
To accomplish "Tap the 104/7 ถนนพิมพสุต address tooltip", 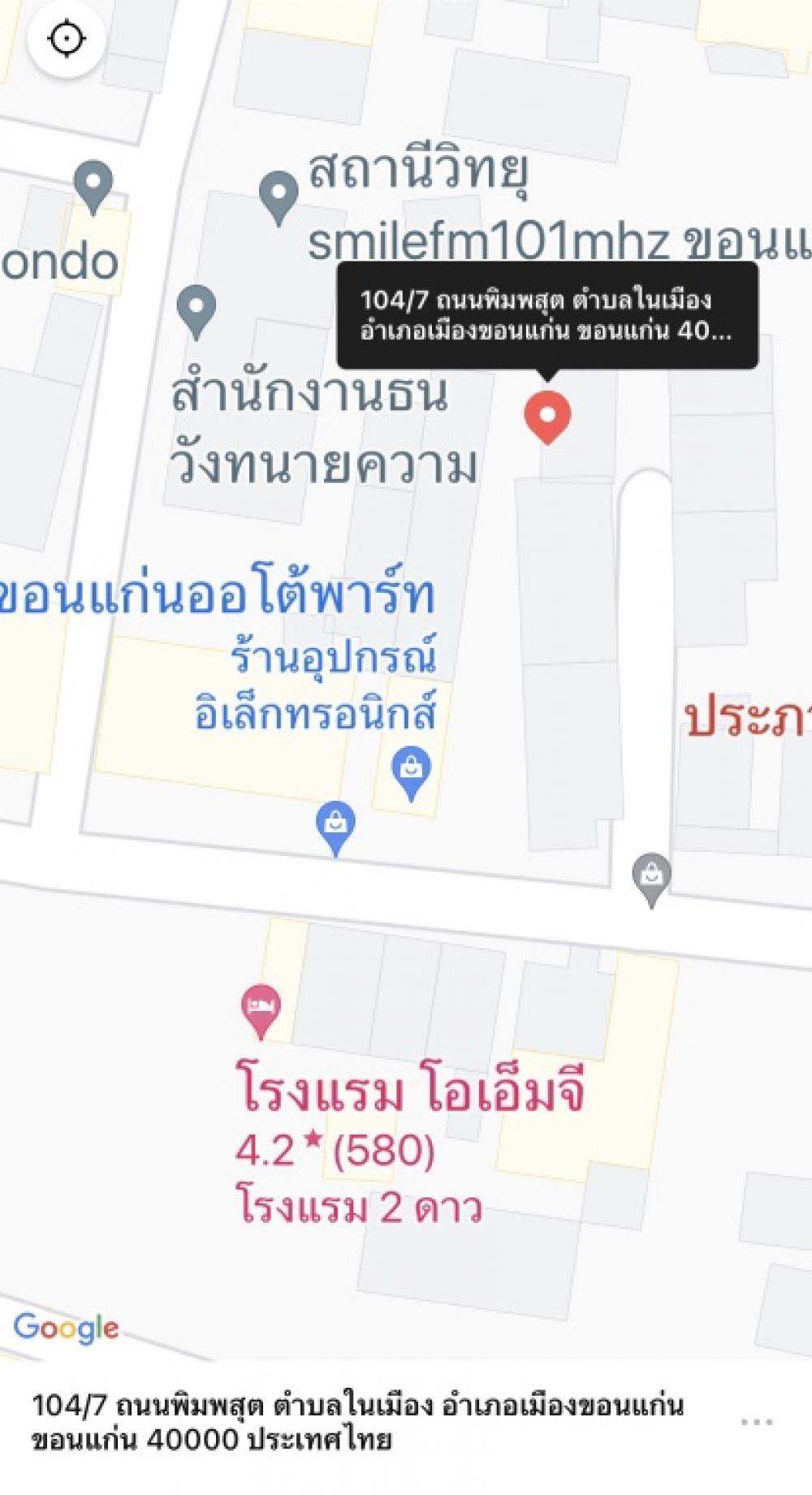I will pos(547,316).
